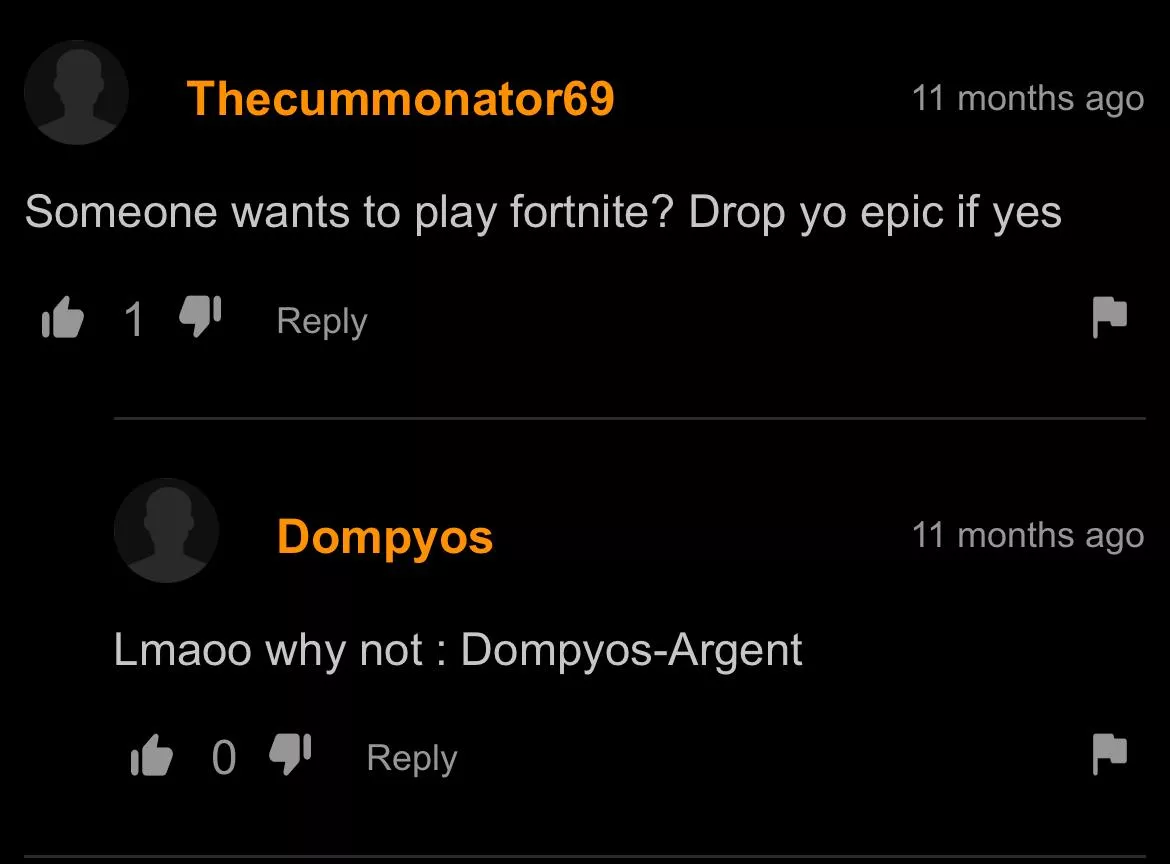Like the comment by Dompyos
Screen dimensions: 1170x864
[x=152, y=756]
